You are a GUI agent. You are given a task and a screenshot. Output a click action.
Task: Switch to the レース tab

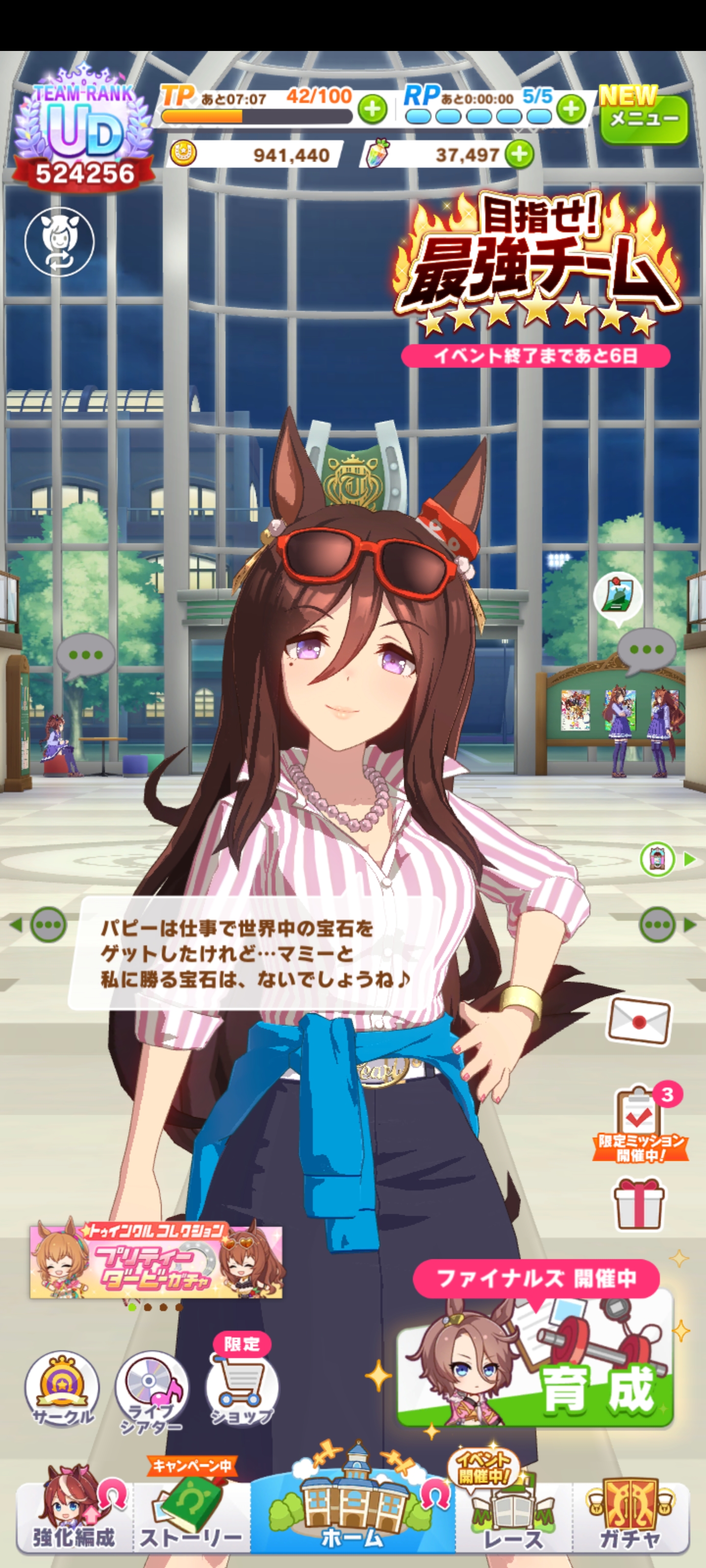pos(513,1515)
